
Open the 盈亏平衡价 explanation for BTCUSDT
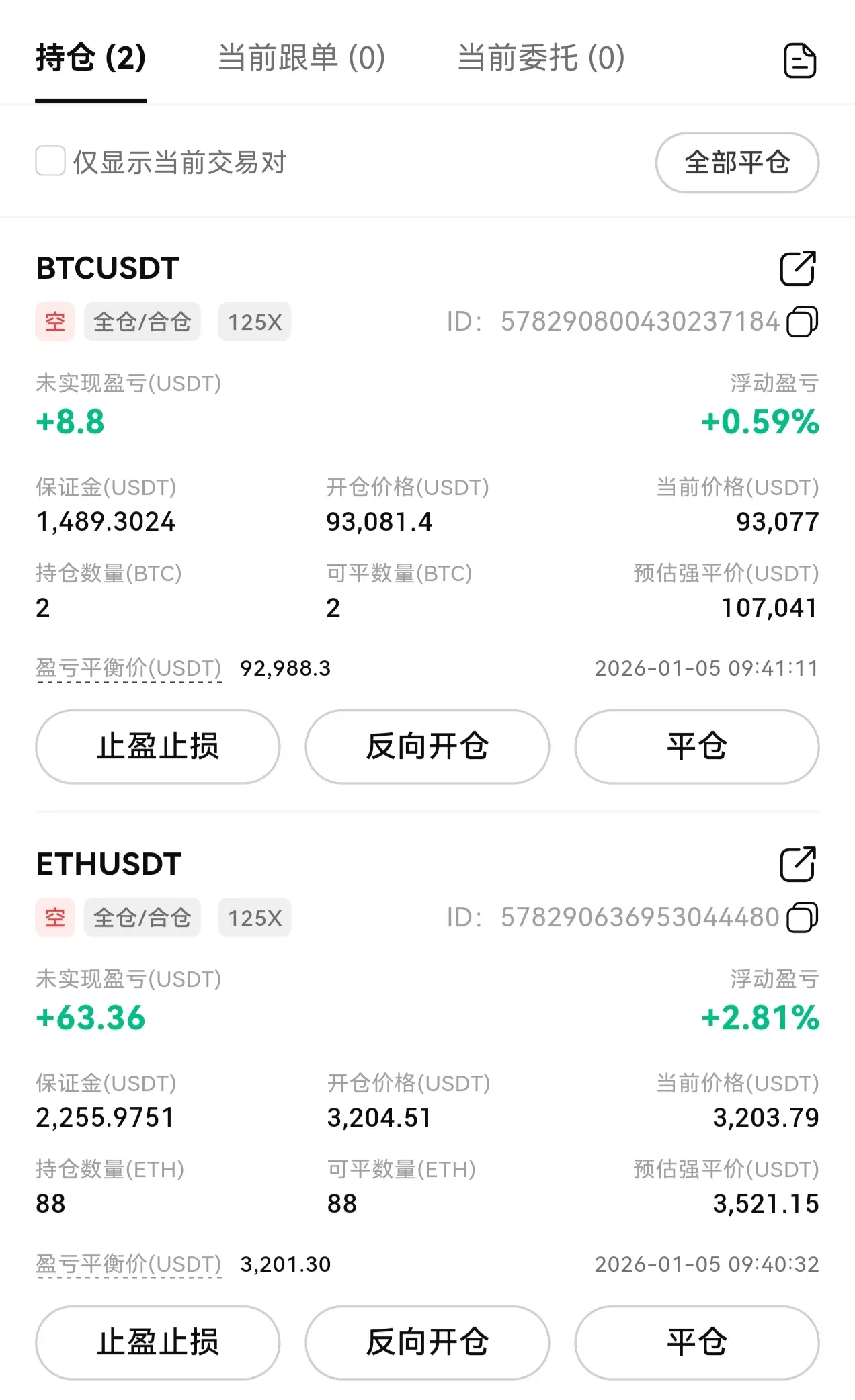pyautogui.click(x=128, y=668)
